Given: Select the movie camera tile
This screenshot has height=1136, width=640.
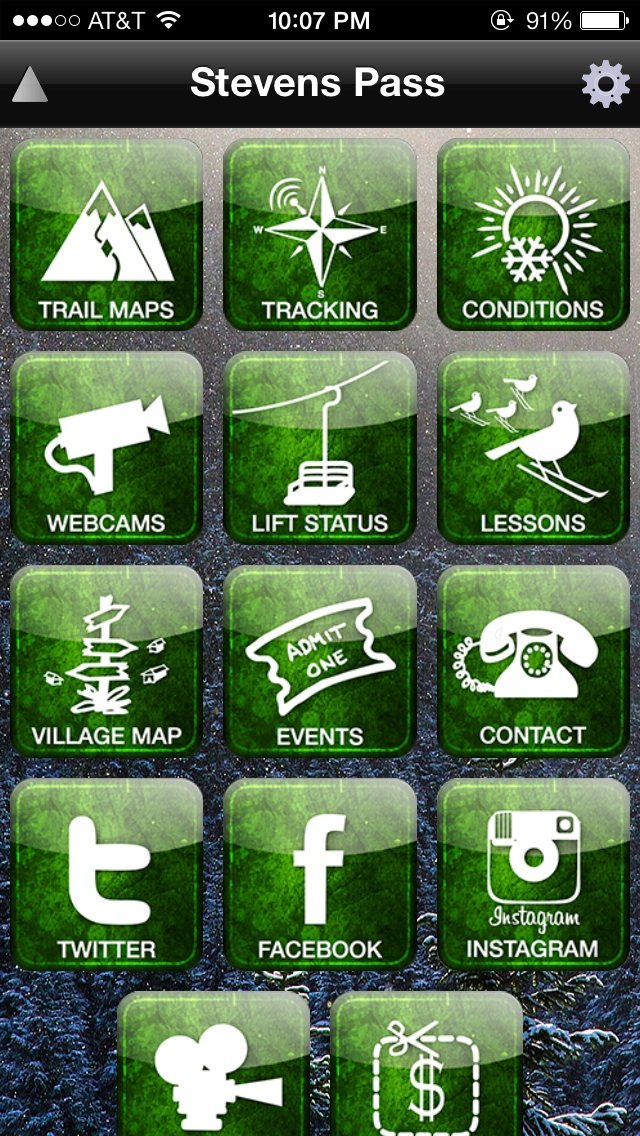Looking at the screenshot, I should 213,1066.
